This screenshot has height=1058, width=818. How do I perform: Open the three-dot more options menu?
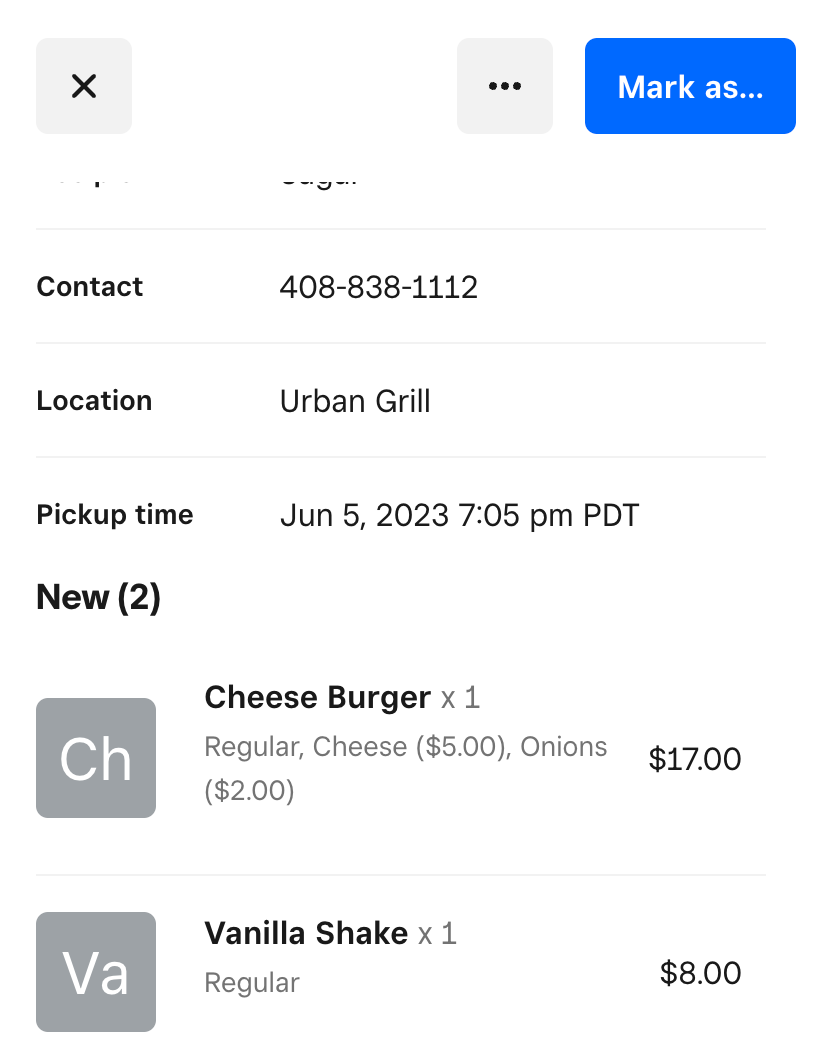[x=505, y=86]
